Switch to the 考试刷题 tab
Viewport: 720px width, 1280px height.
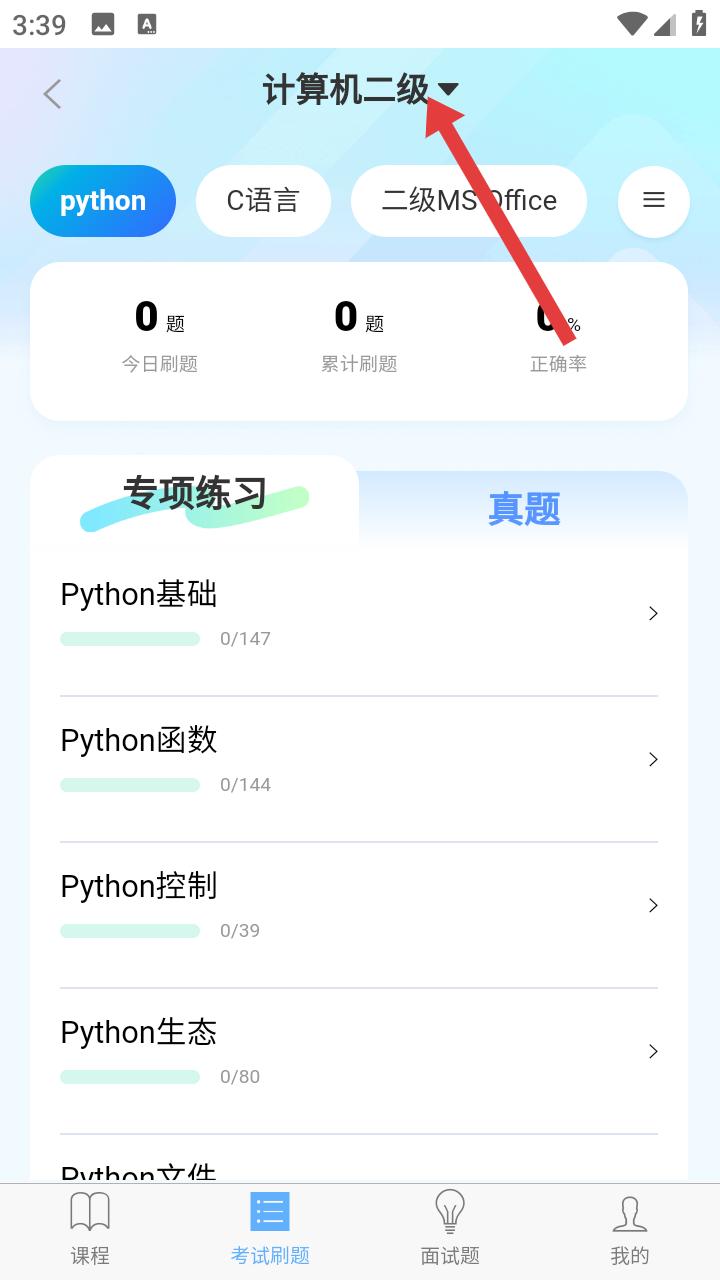click(270, 1230)
